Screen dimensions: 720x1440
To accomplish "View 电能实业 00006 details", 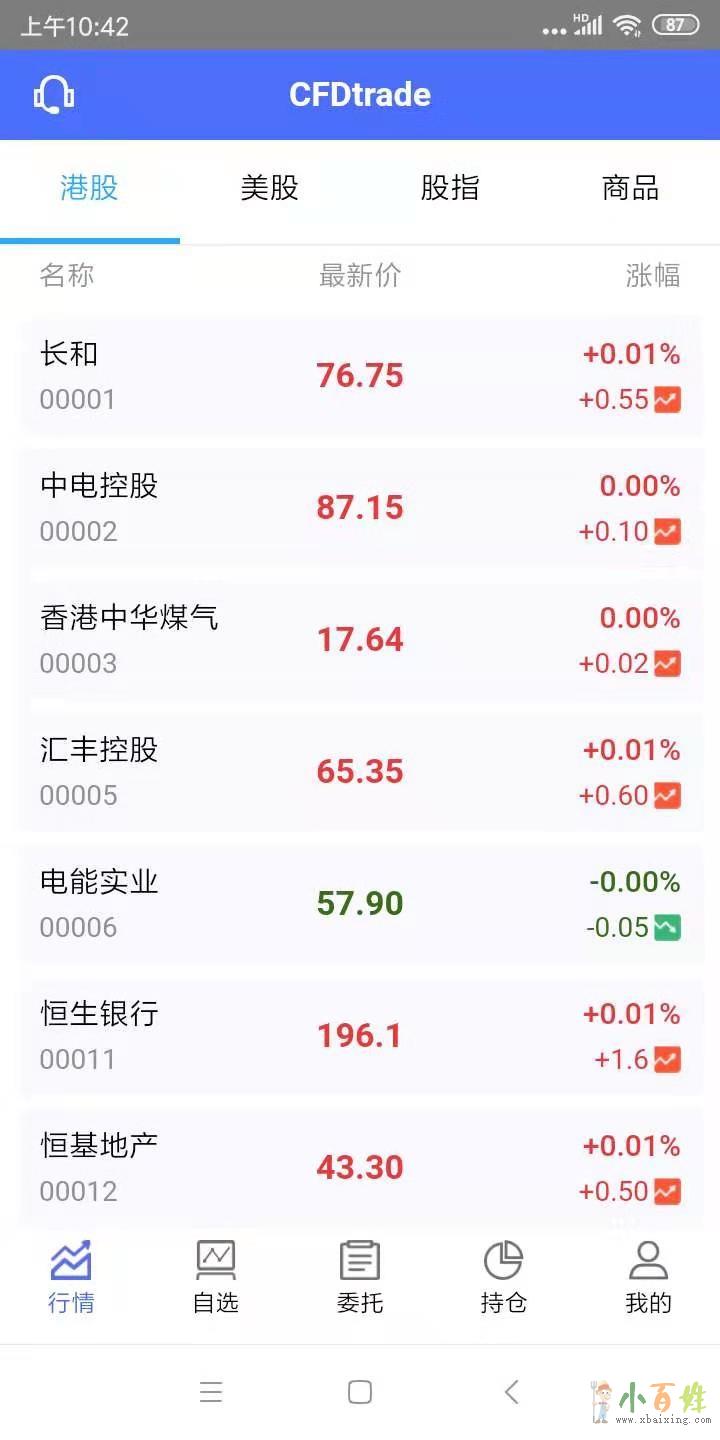I will pyautogui.click(x=360, y=904).
